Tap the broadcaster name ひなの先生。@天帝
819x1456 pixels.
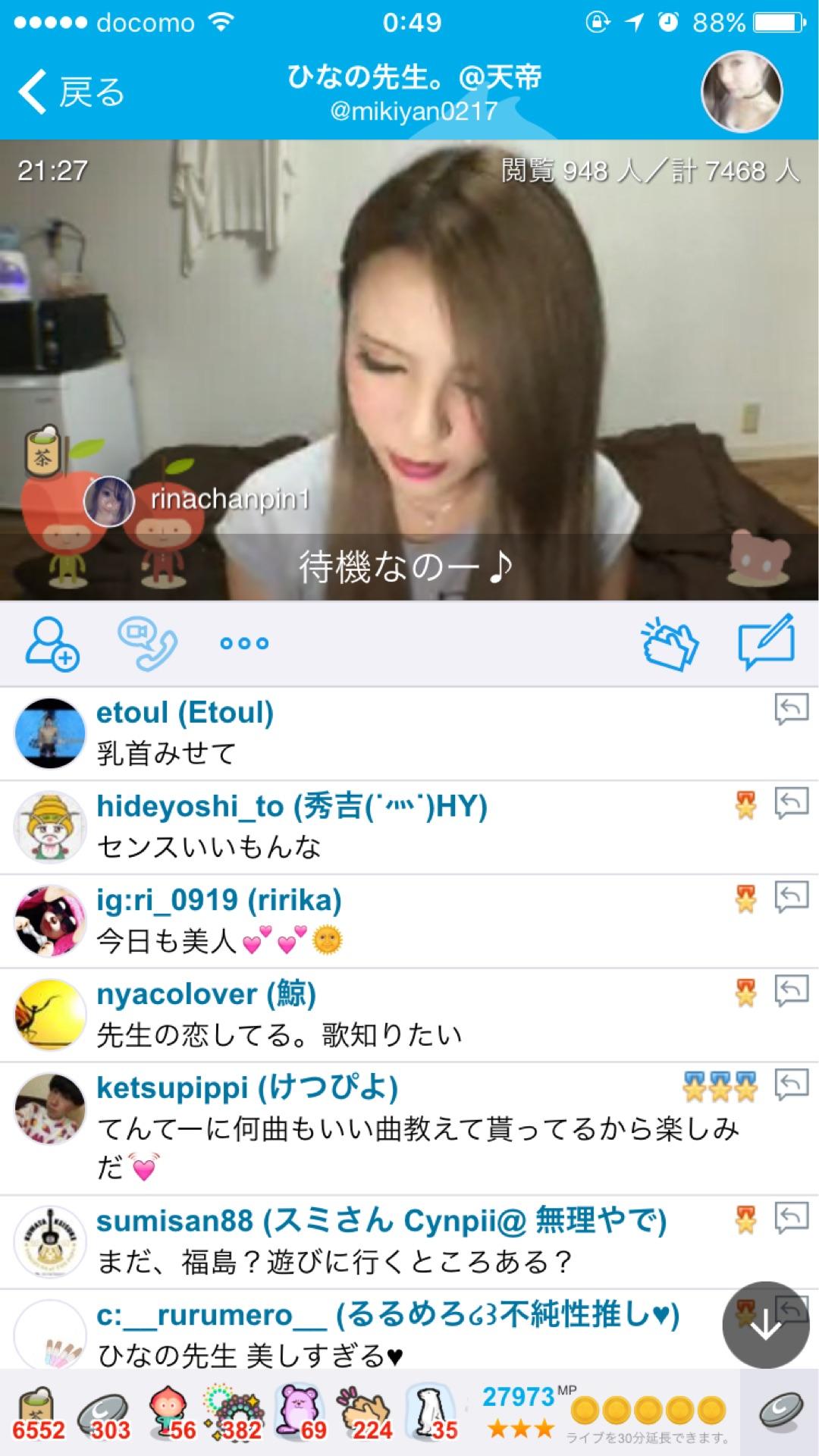tap(413, 78)
